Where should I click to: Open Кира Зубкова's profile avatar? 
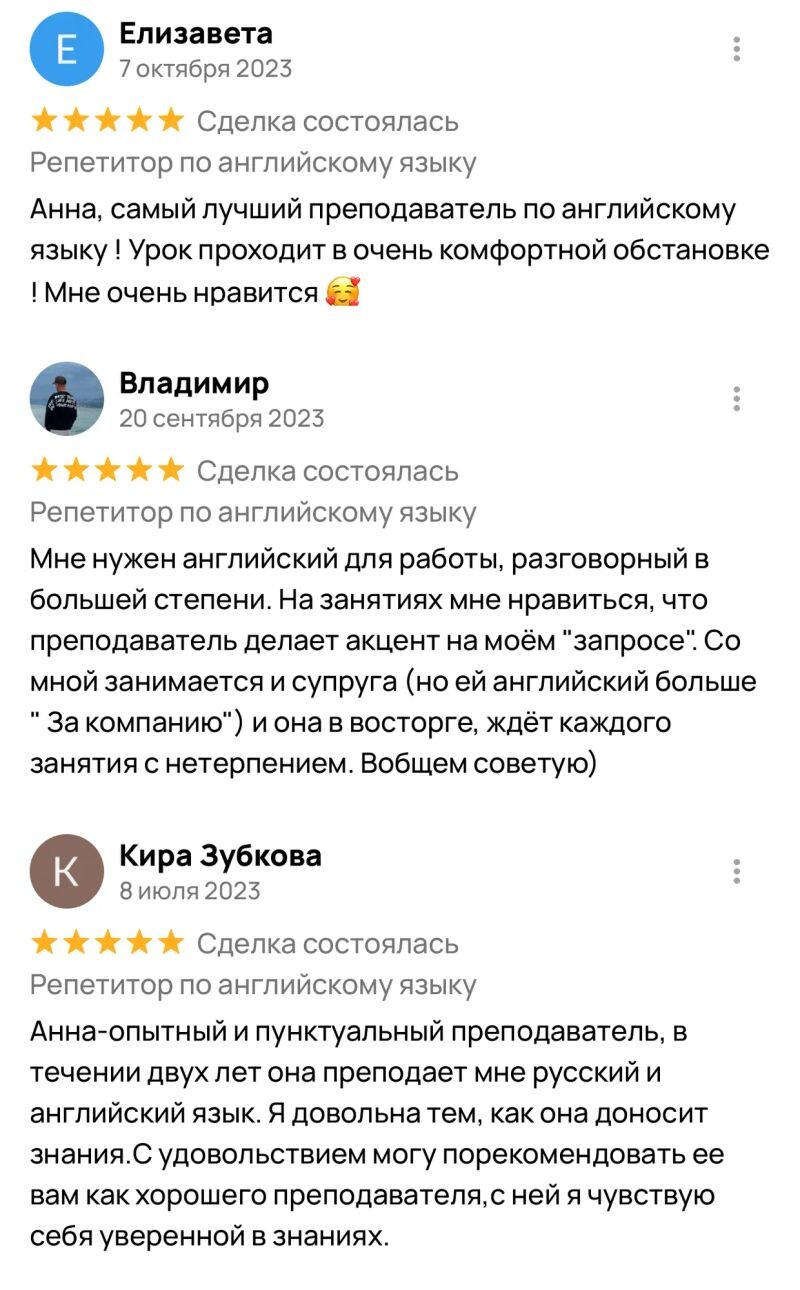pyautogui.click(x=67, y=871)
